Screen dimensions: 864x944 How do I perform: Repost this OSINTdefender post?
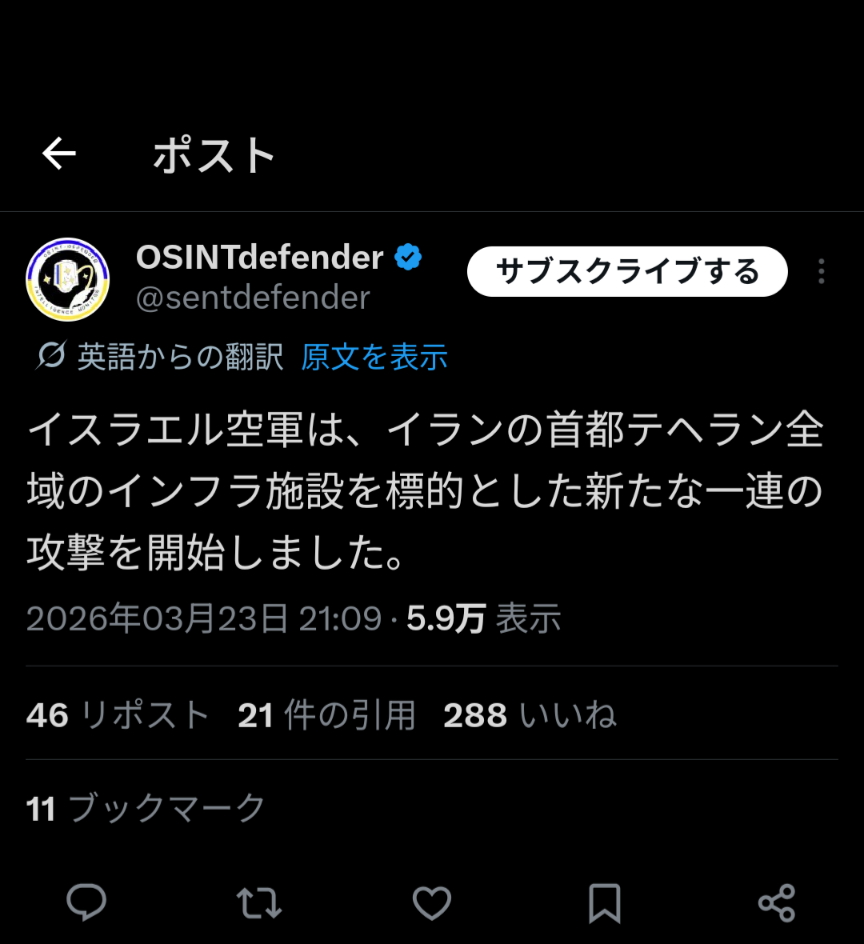(x=259, y=902)
